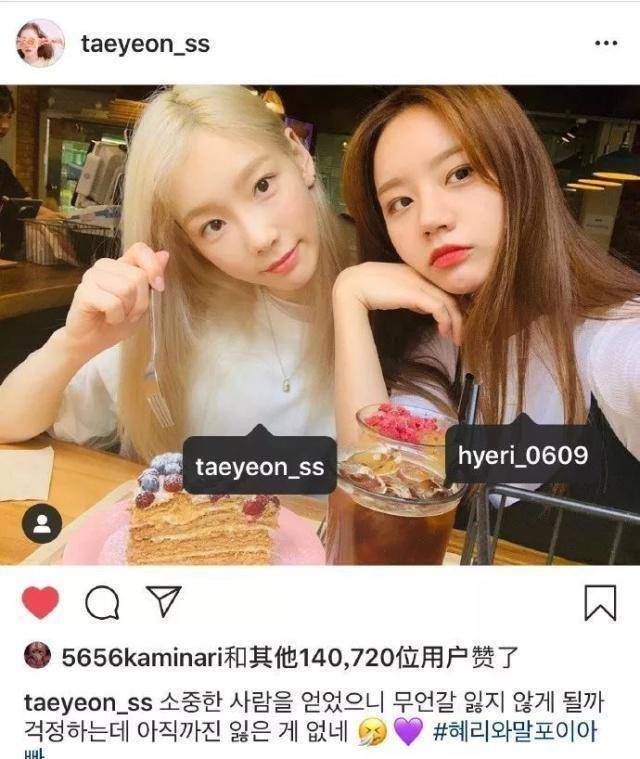The width and height of the screenshot is (640, 759).
Task: Open the profile picture in the post header
Action: click(41, 43)
